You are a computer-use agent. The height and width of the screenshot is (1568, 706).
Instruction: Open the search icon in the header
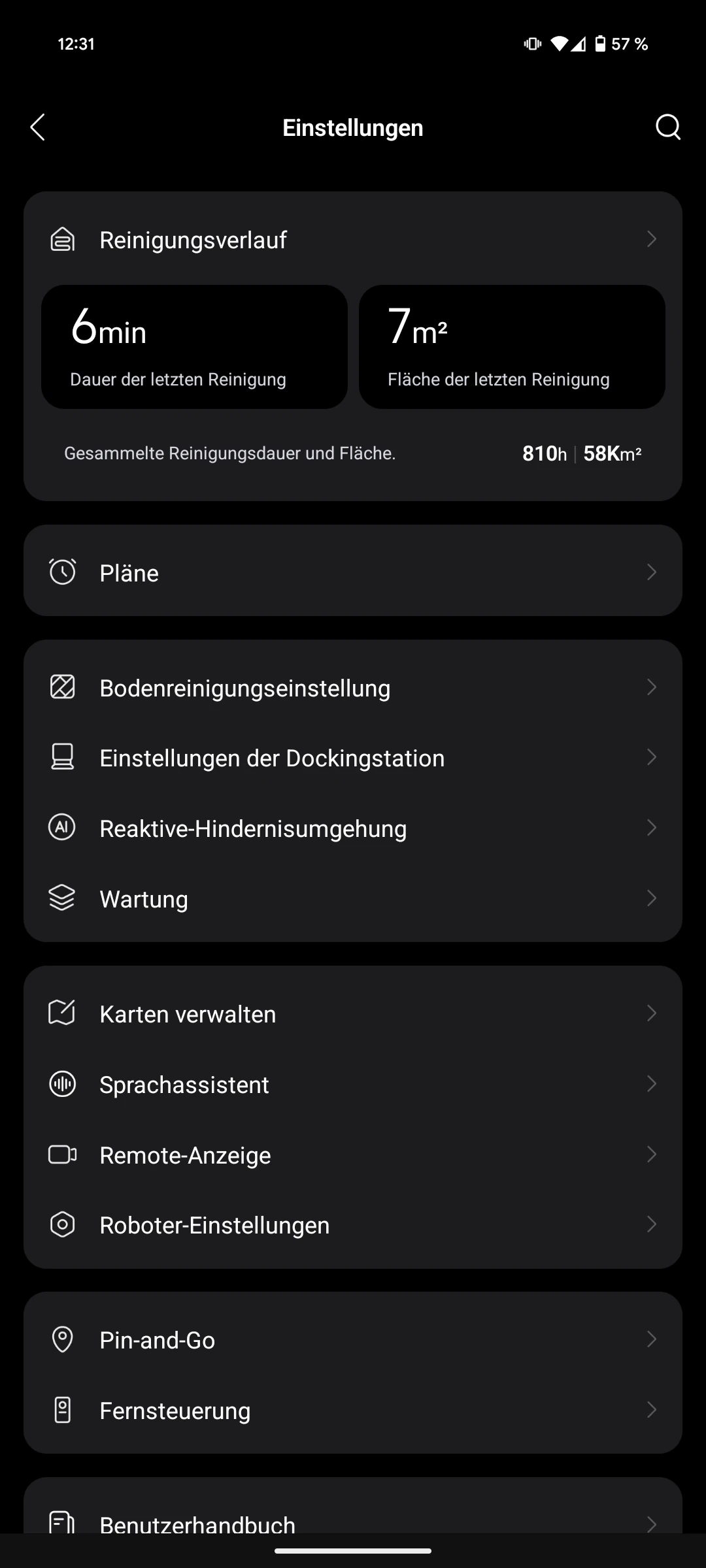667,127
